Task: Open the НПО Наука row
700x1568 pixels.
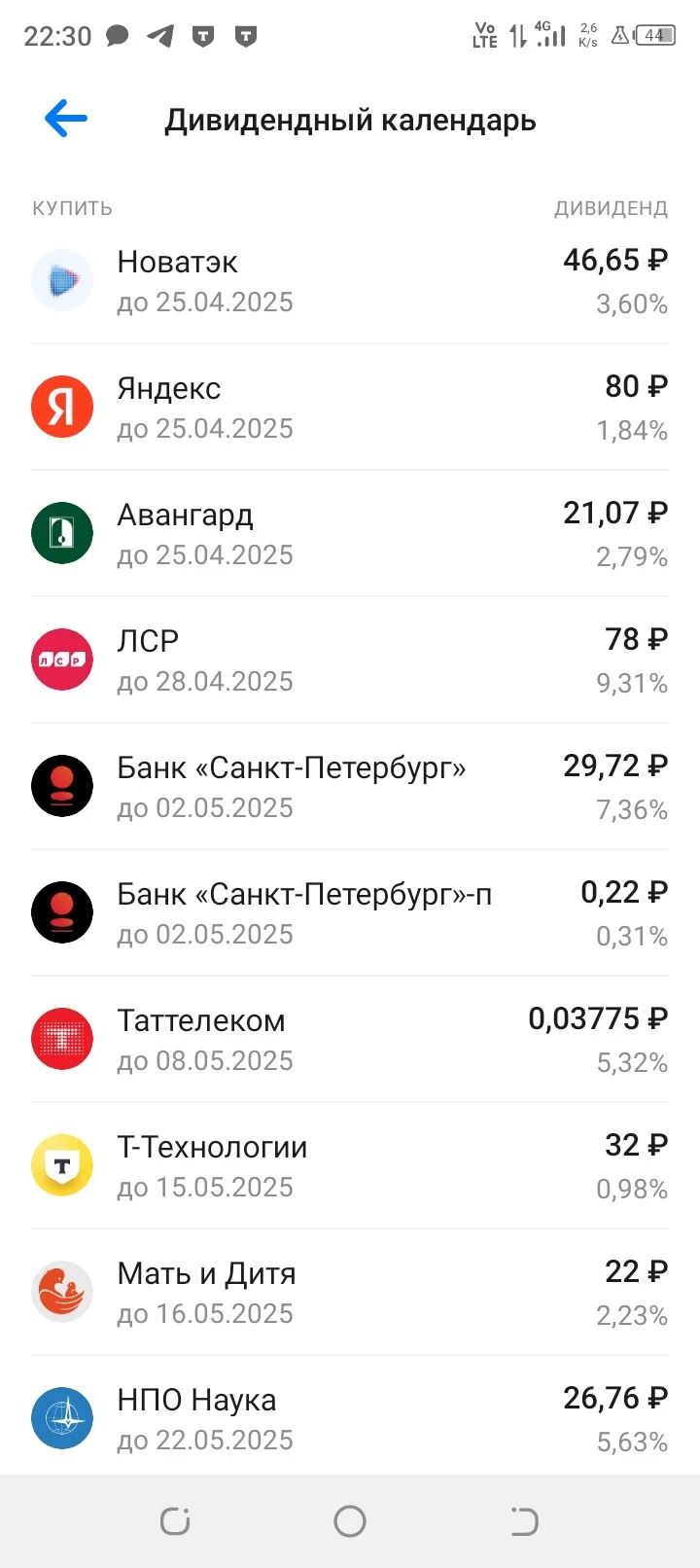Action: 350,1416
